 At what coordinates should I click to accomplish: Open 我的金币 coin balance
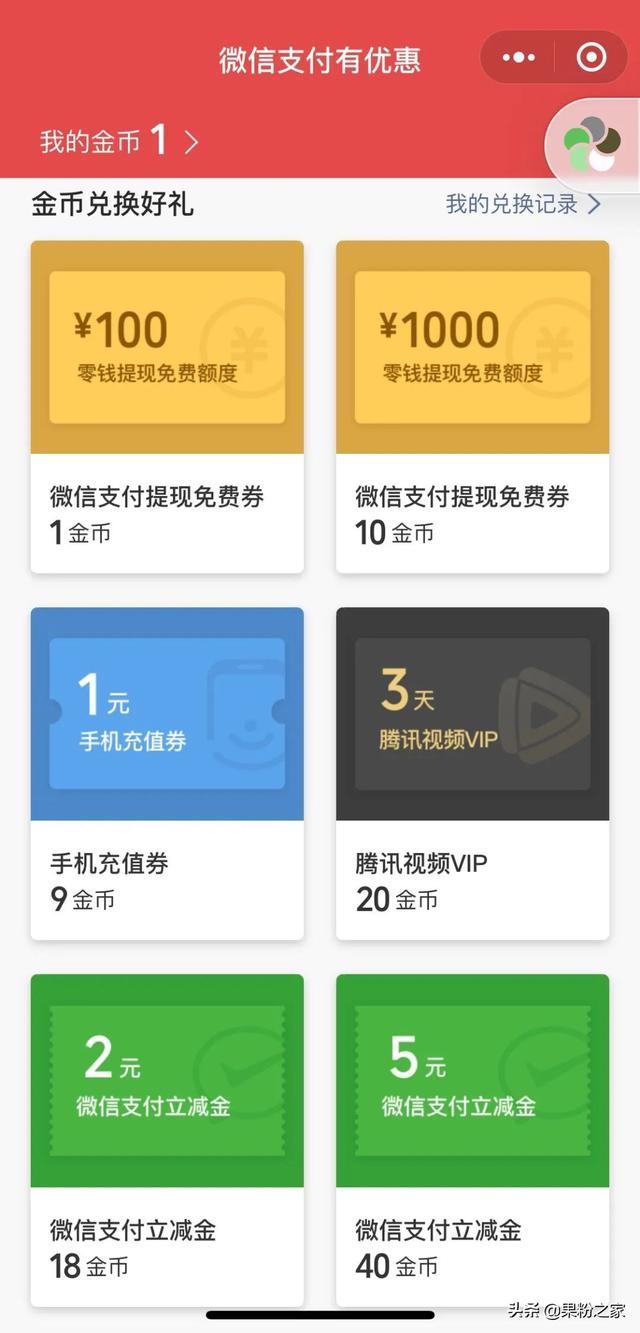coord(119,141)
